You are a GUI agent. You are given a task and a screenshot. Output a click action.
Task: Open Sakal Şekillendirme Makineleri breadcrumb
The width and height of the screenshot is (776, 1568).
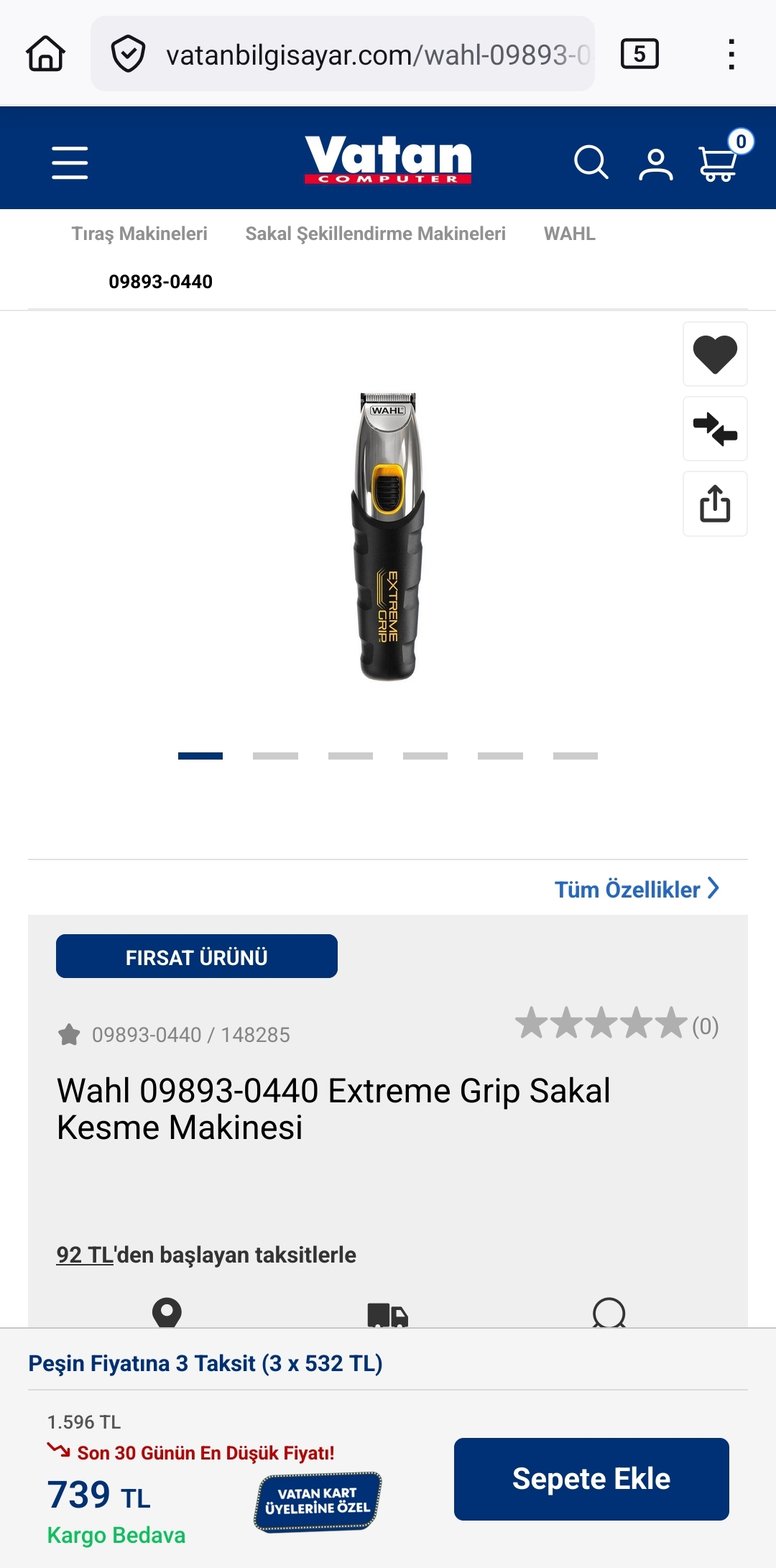click(x=375, y=234)
